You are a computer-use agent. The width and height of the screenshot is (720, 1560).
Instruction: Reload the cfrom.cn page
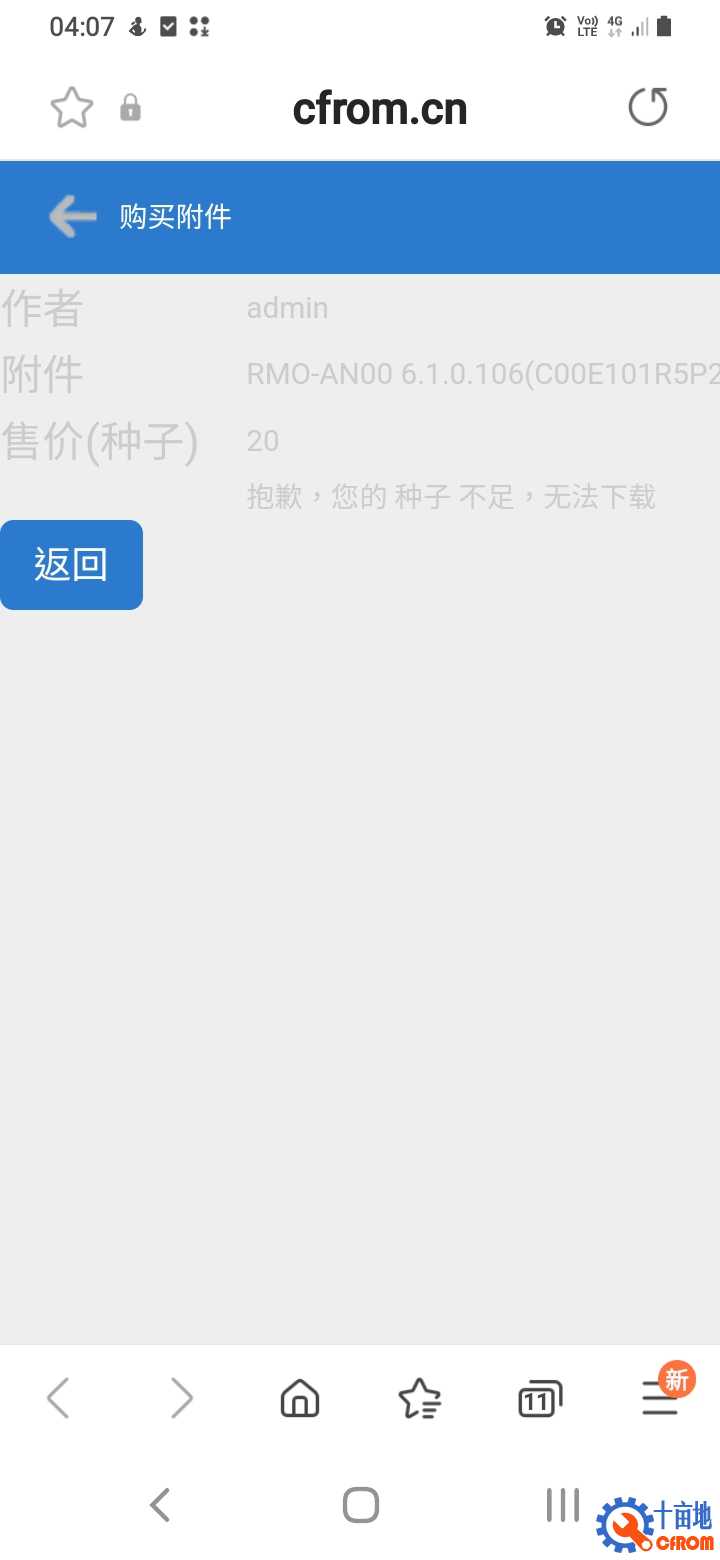pyautogui.click(x=647, y=108)
